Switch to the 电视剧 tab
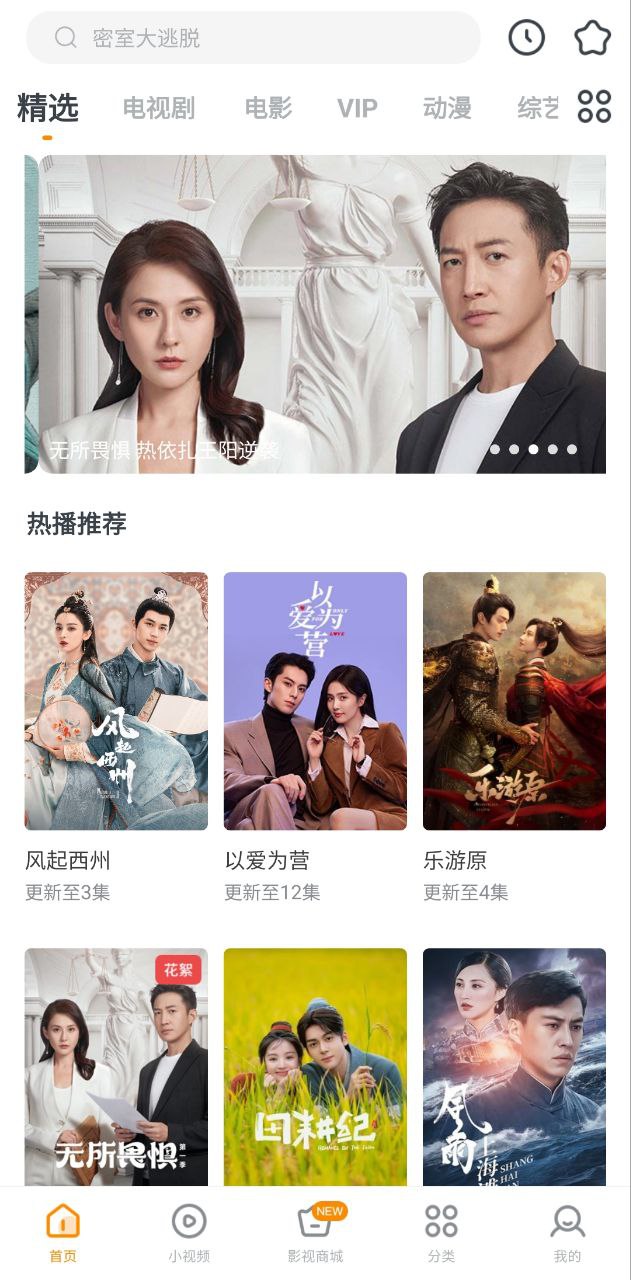 coord(159,108)
